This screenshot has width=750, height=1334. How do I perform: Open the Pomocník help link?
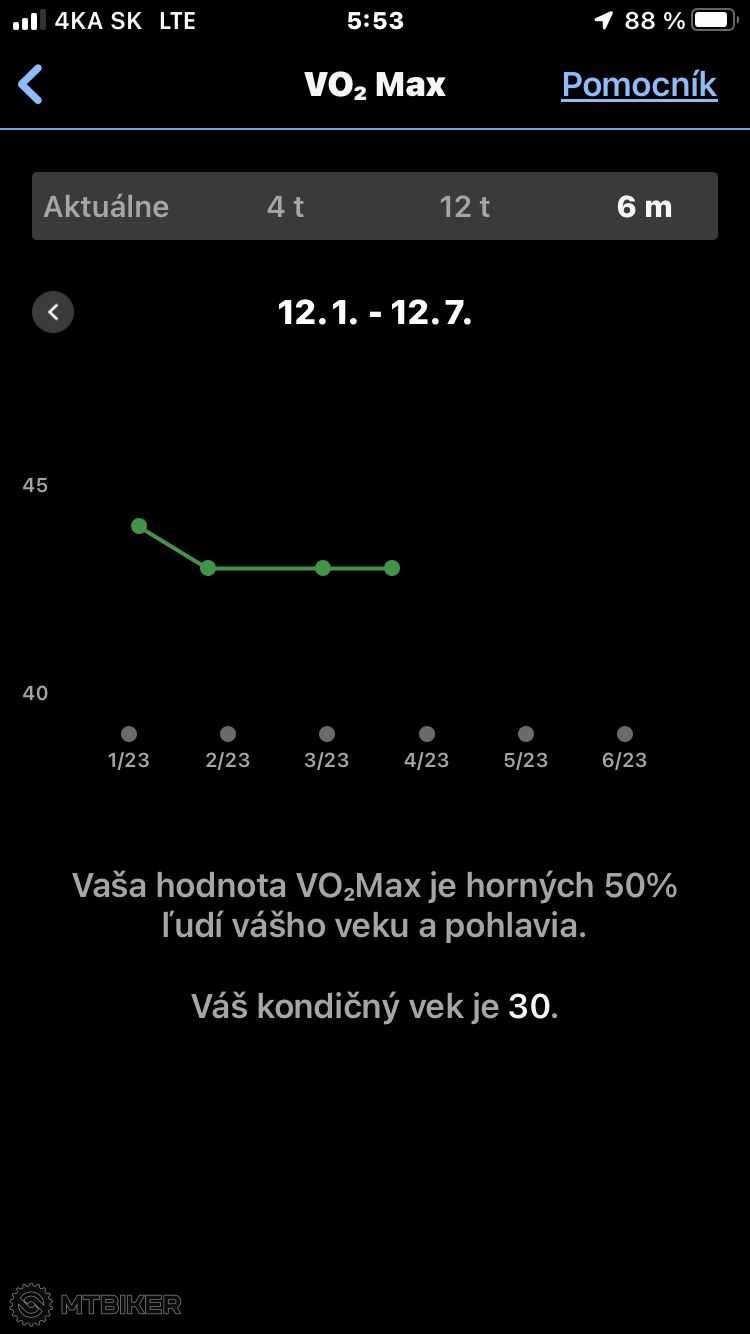639,85
